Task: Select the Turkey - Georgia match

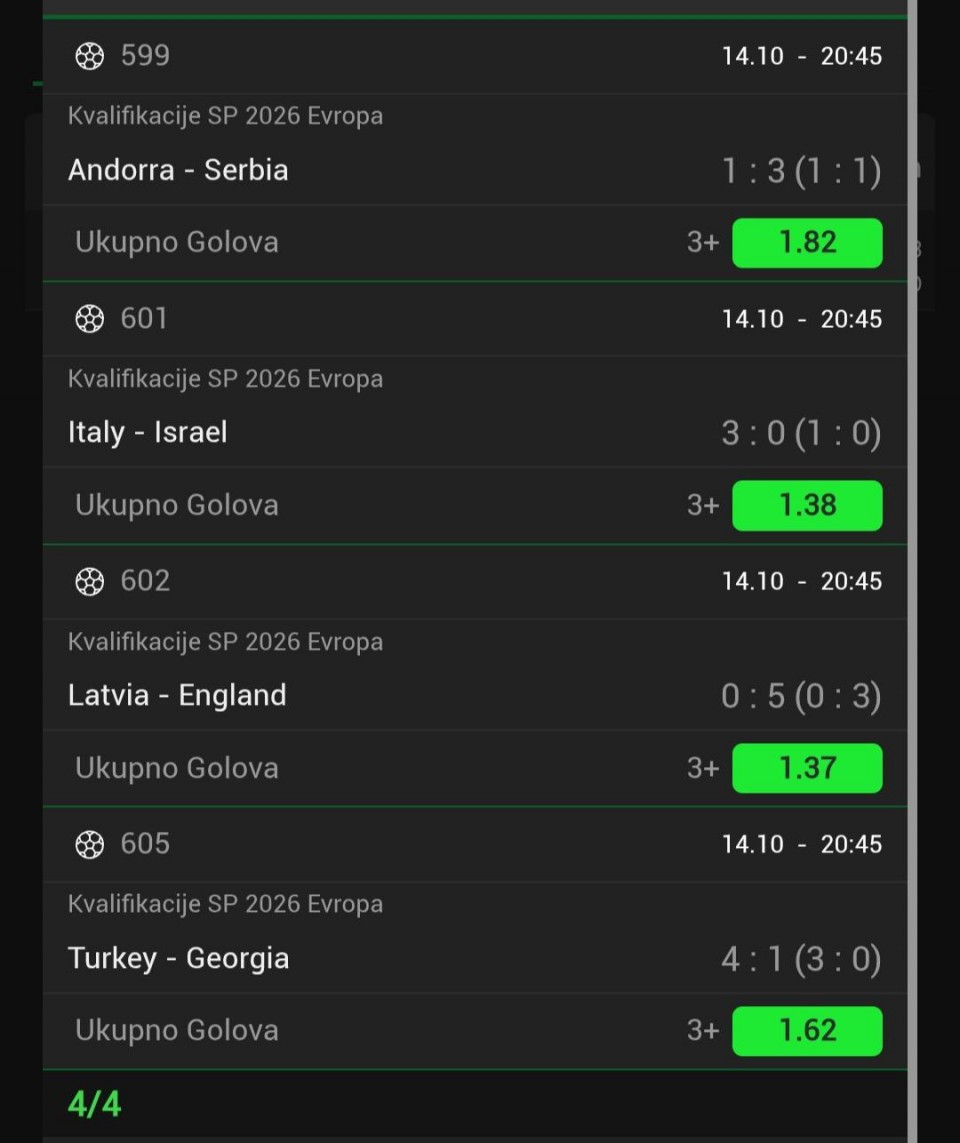Action: [179, 959]
